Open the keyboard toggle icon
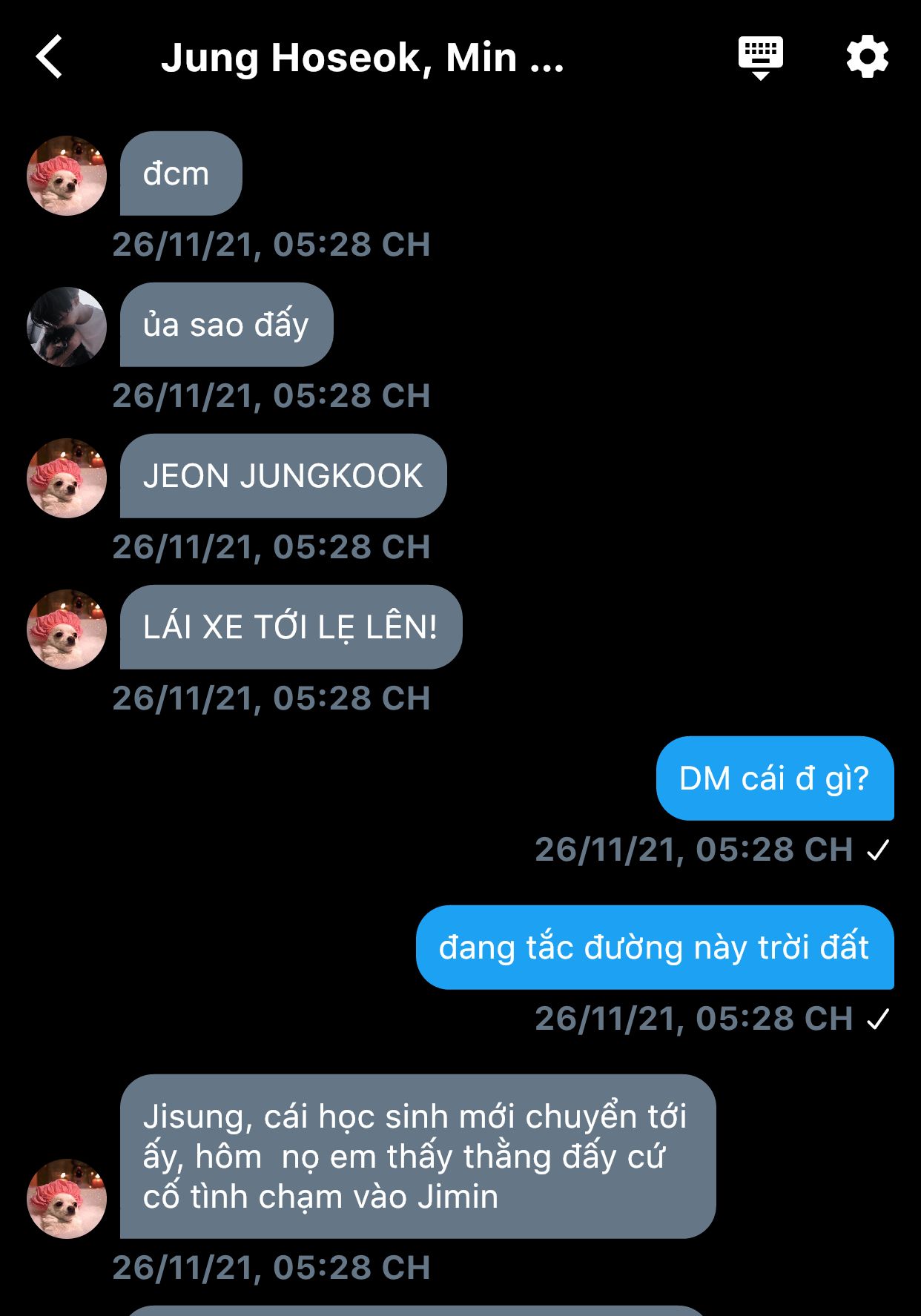The width and height of the screenshot is (921, 1316). 760,57
